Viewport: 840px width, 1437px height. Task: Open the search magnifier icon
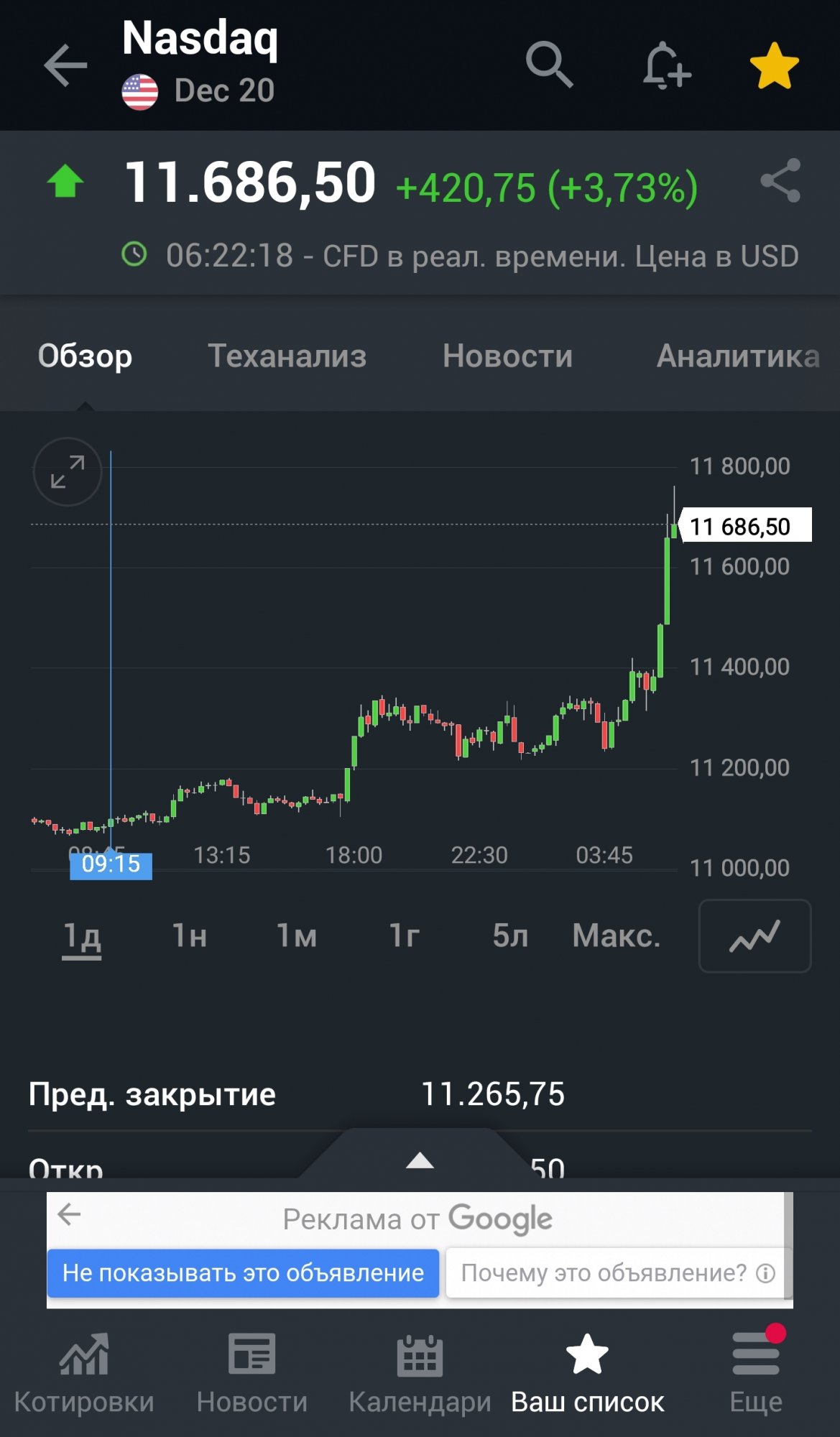[x=549, y=65]
